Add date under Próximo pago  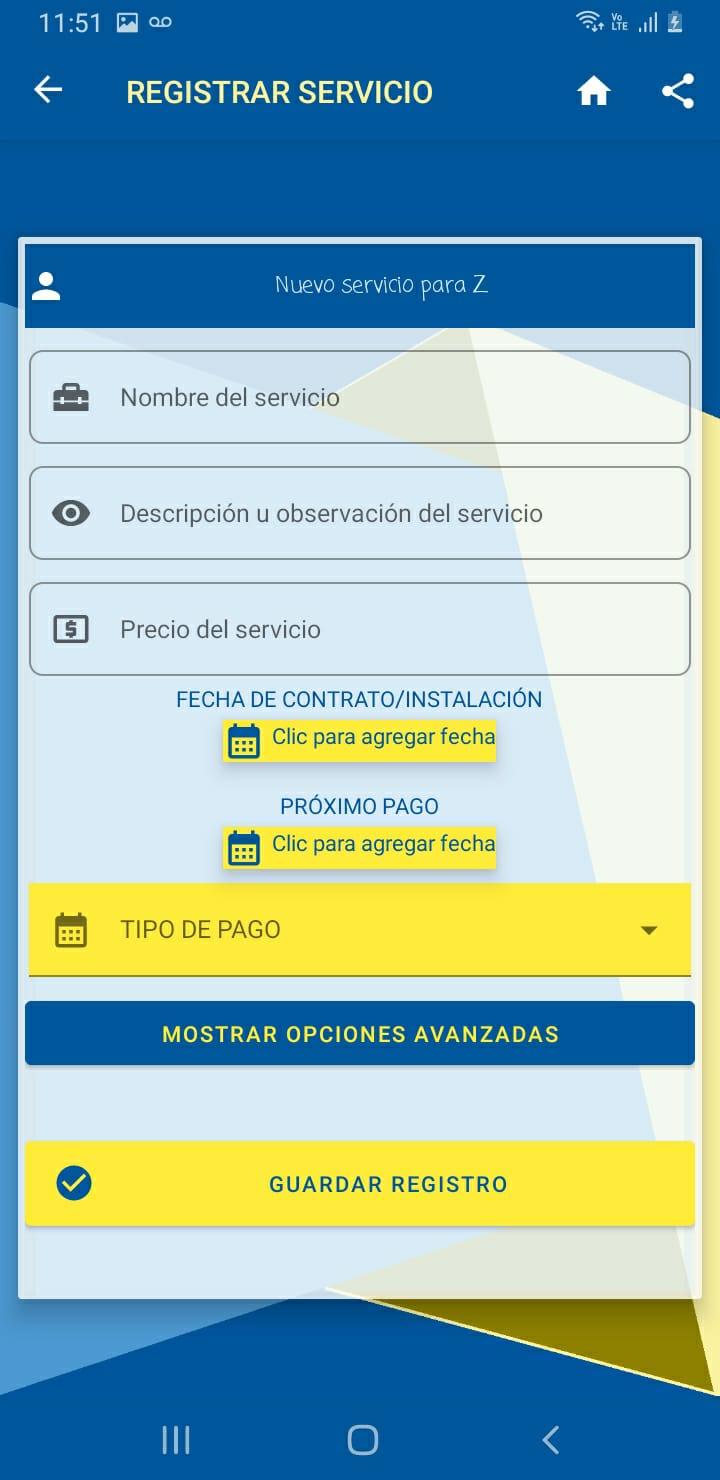pyautogui.click(x=360, y=846)
